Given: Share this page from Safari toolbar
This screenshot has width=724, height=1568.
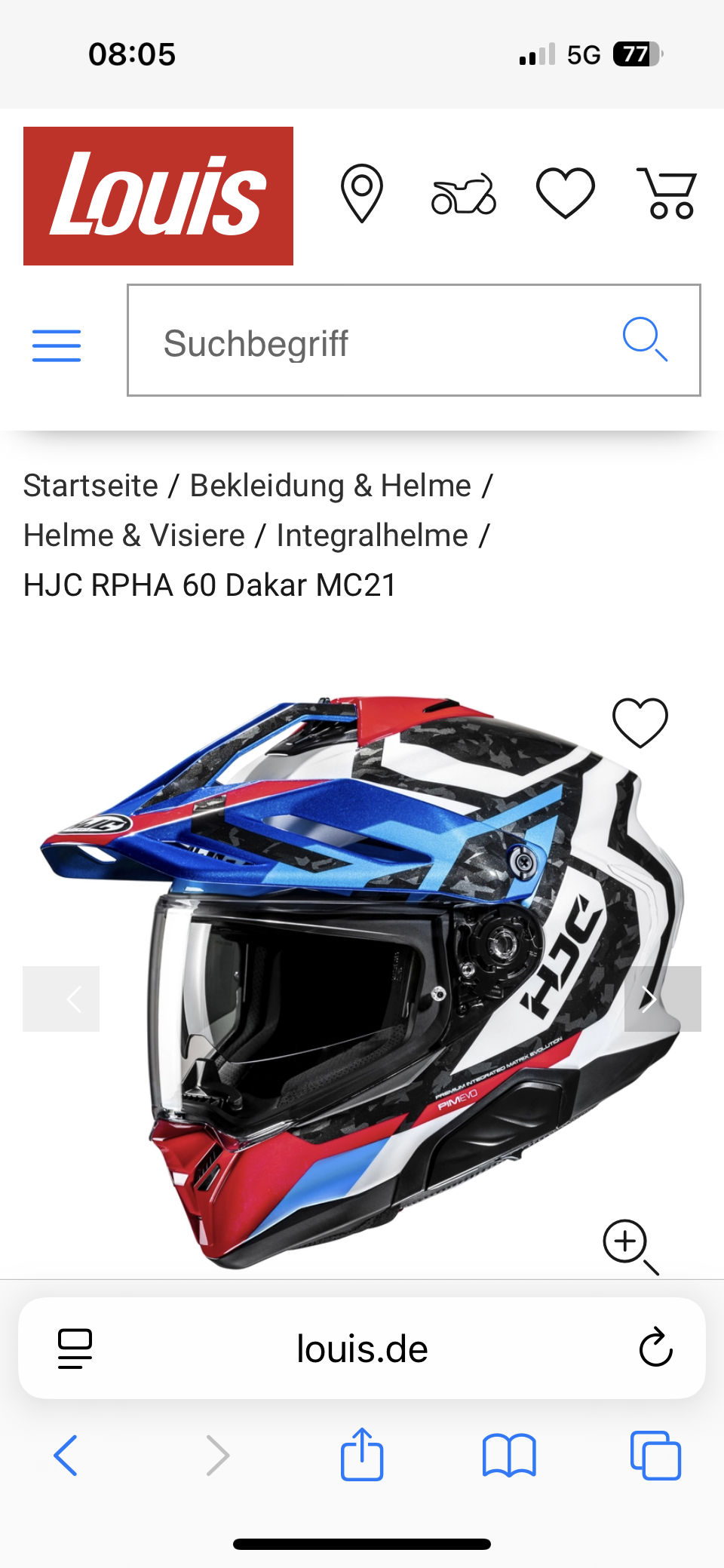Looking at the screenshot, I should (362, 1455).
